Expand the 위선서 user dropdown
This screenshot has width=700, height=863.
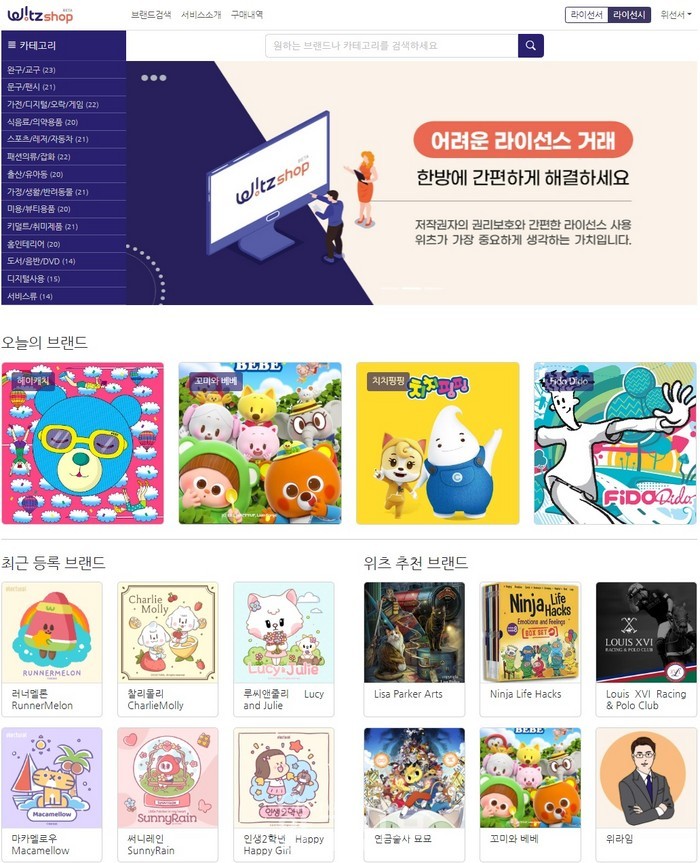(676, 15)
